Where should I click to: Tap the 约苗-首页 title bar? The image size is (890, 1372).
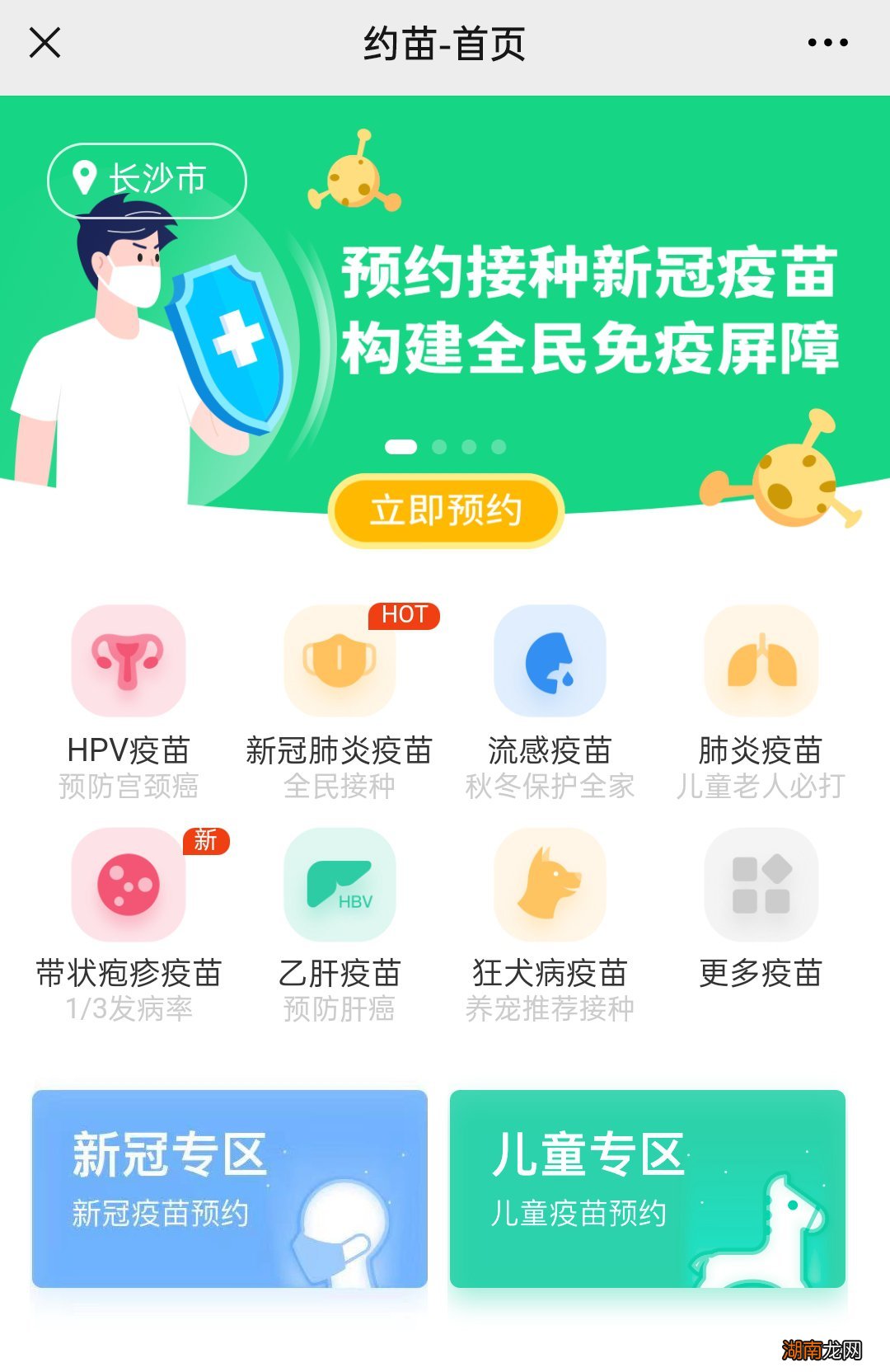pyautogui.click(x=445, y=45)
